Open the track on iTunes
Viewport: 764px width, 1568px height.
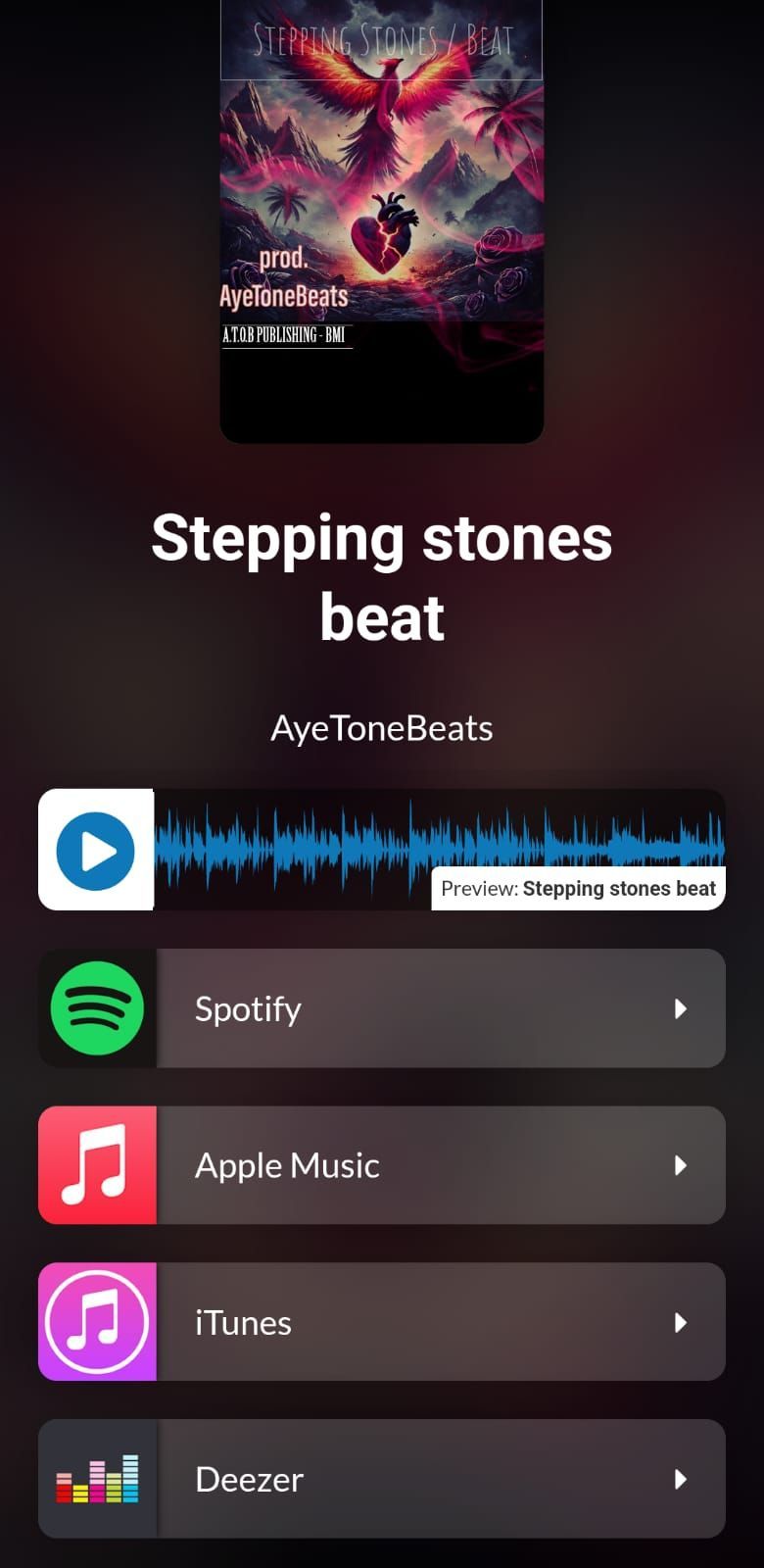382,1322
